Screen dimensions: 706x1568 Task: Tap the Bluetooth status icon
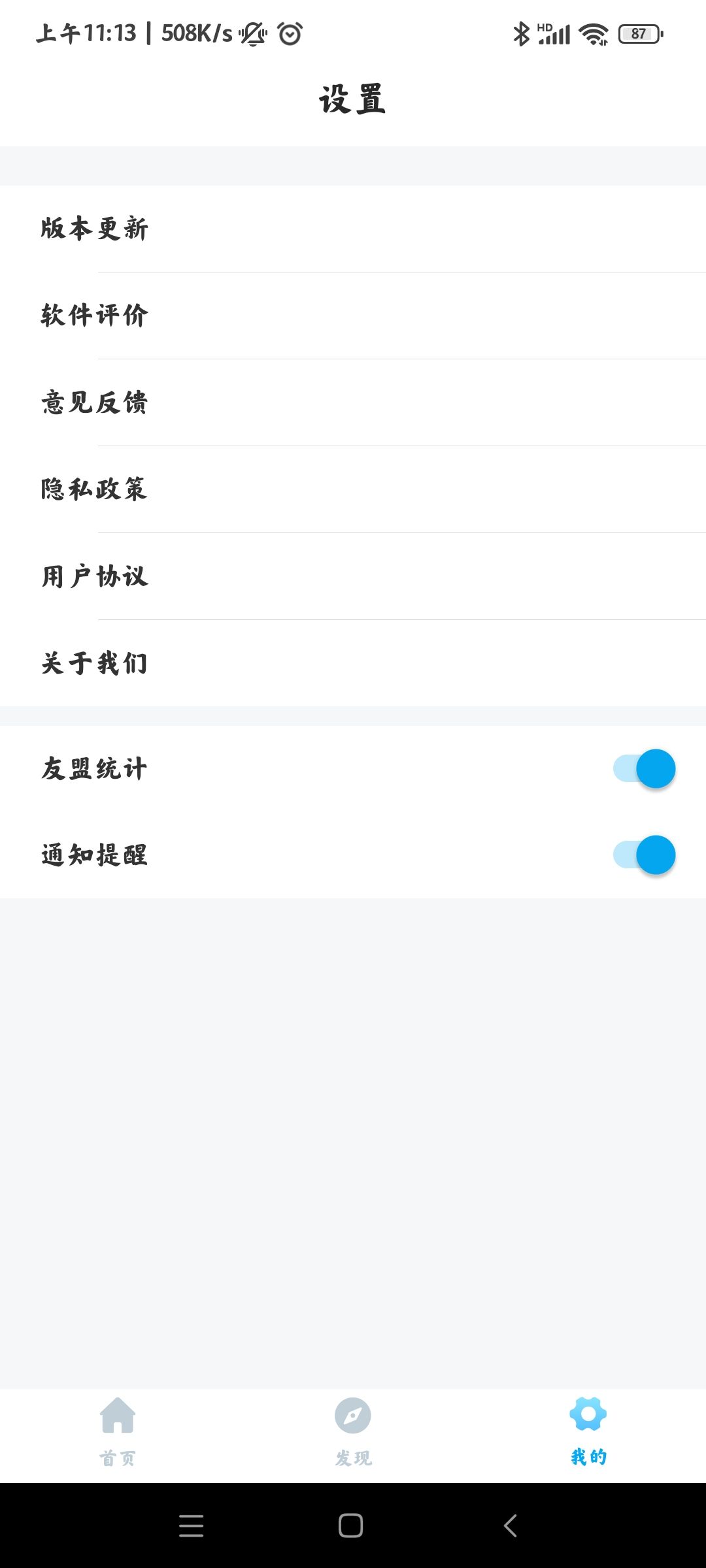pos(521,33)
